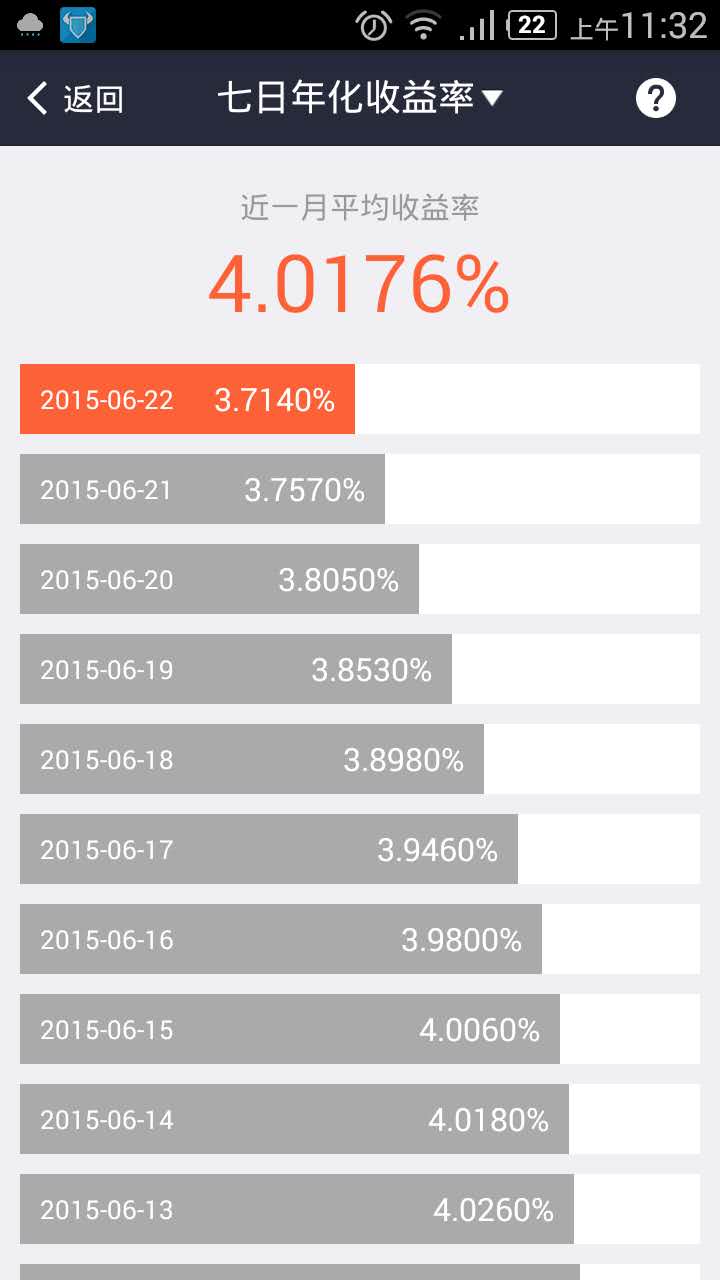Image resolution: width=720 pixels, height=1280 pixels.
Task: Go back using the 返回 button
Action: tap(75, 99)
